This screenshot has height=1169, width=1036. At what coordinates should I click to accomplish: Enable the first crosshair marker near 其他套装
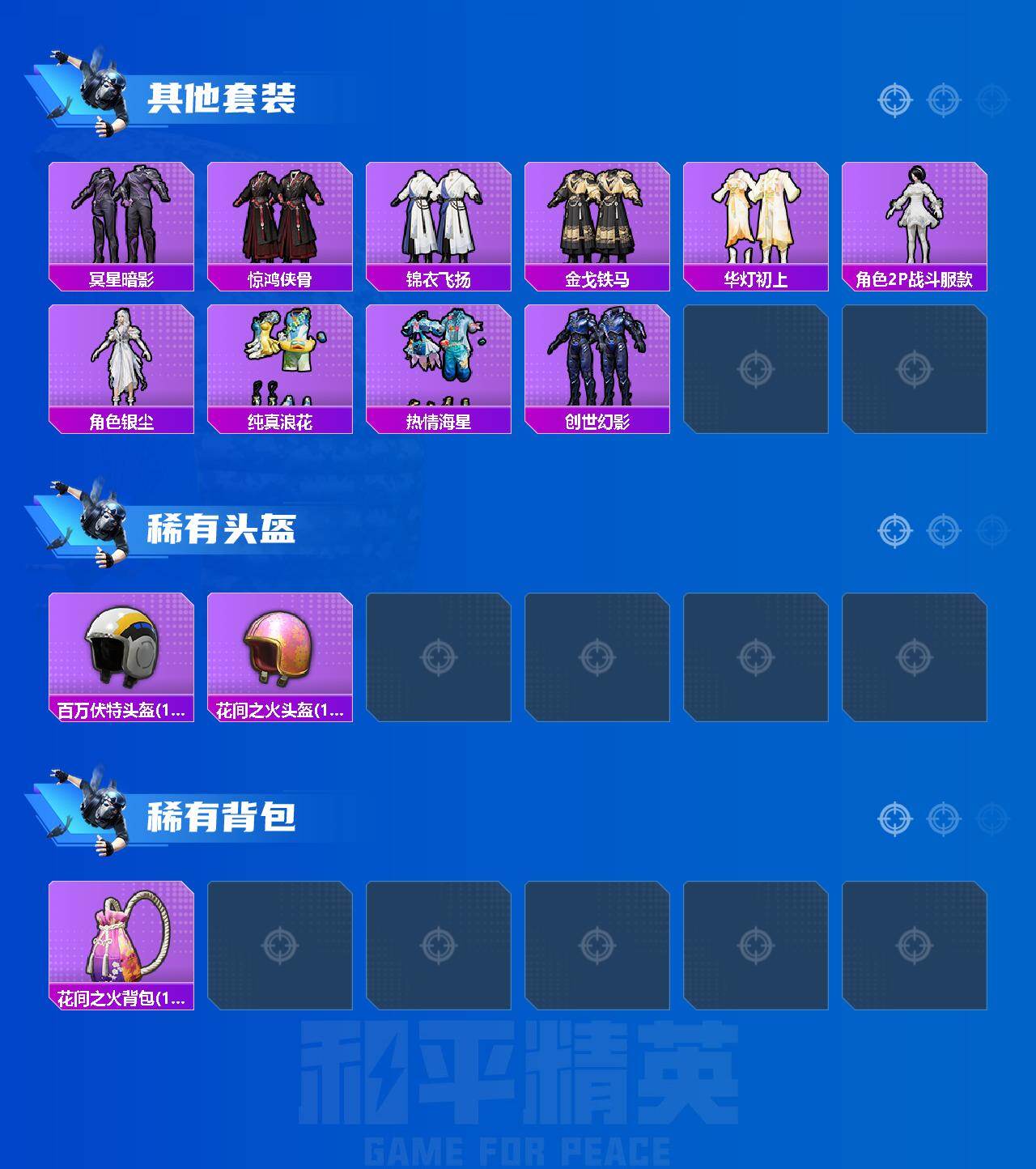tap(894, 101)
